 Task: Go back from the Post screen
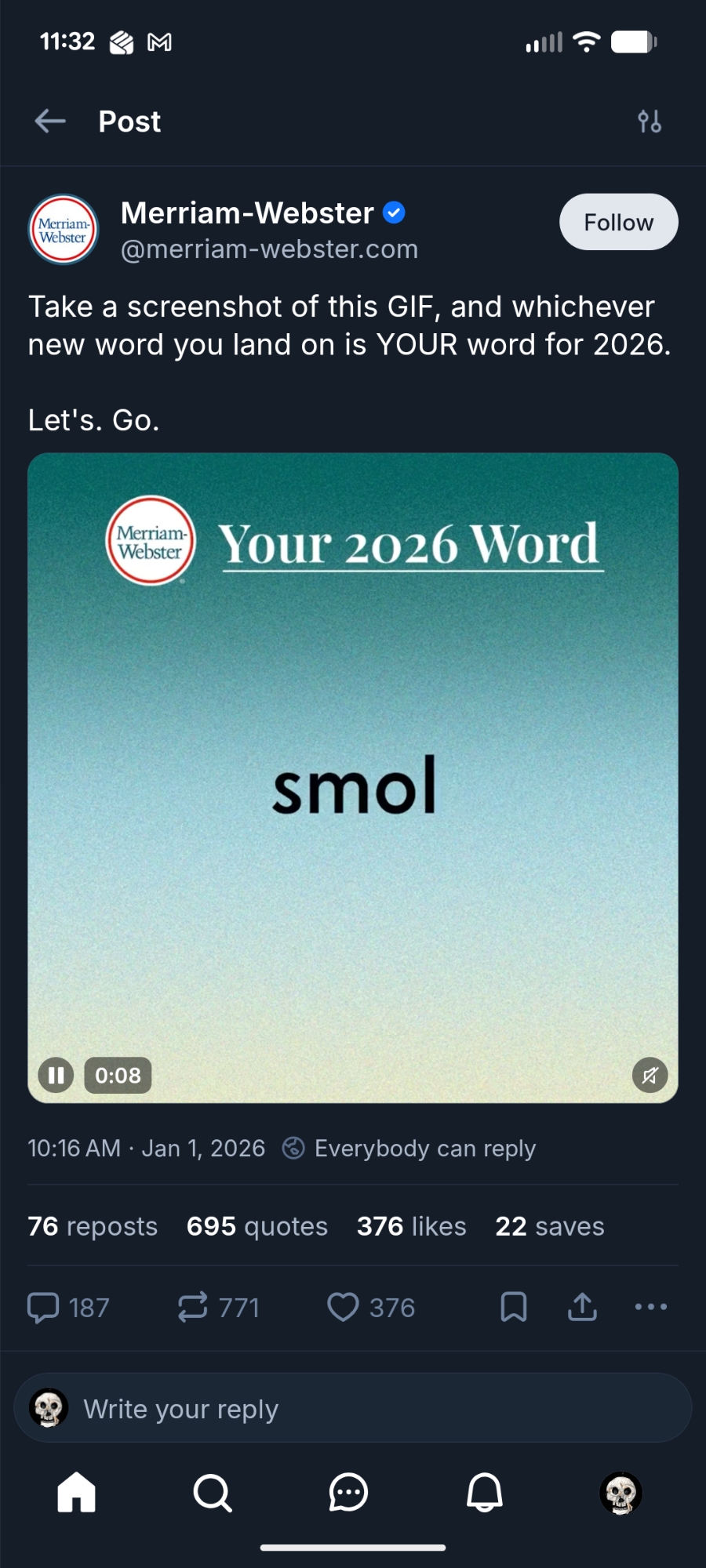click(x=50, y=122)
